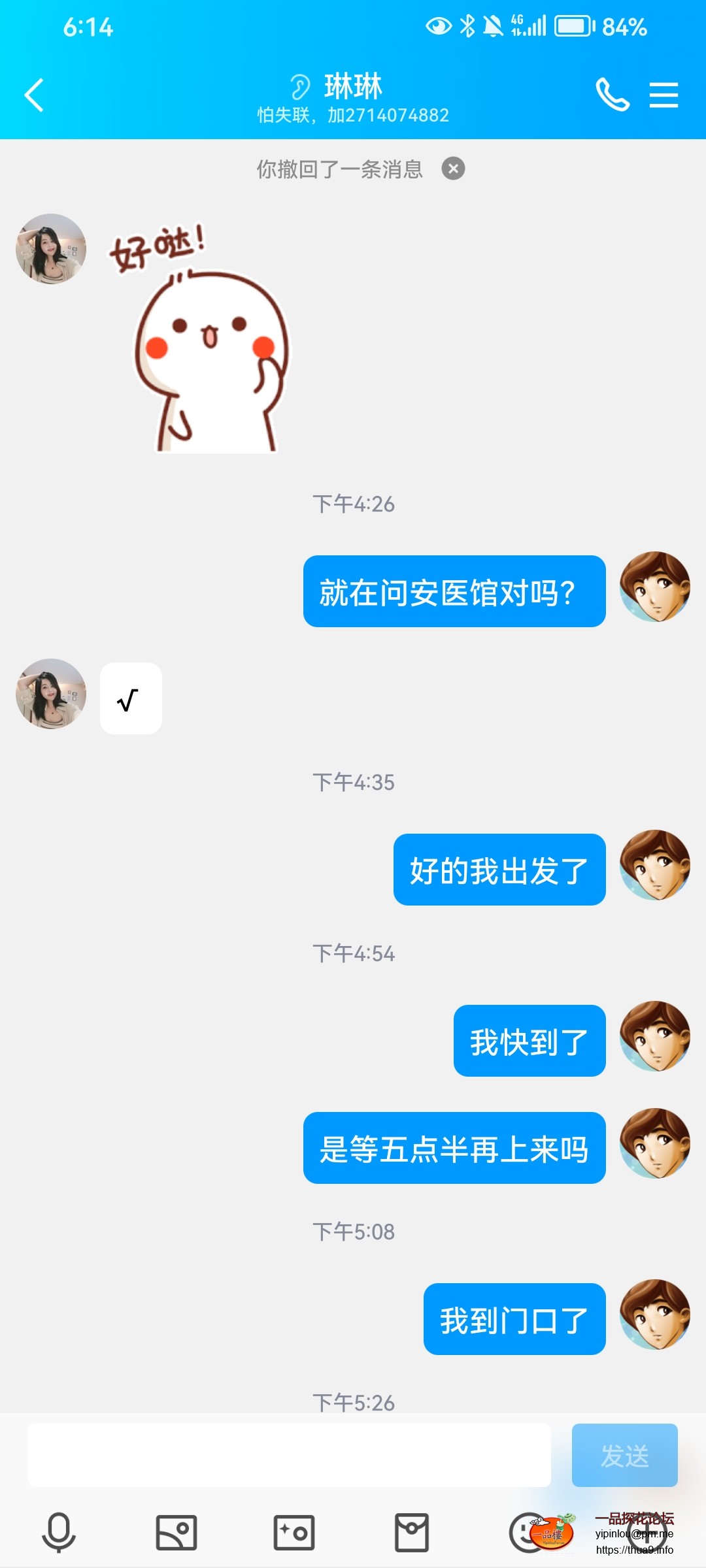
Task: Dismiss the recalled message notice
Action: tap(453, 169)
